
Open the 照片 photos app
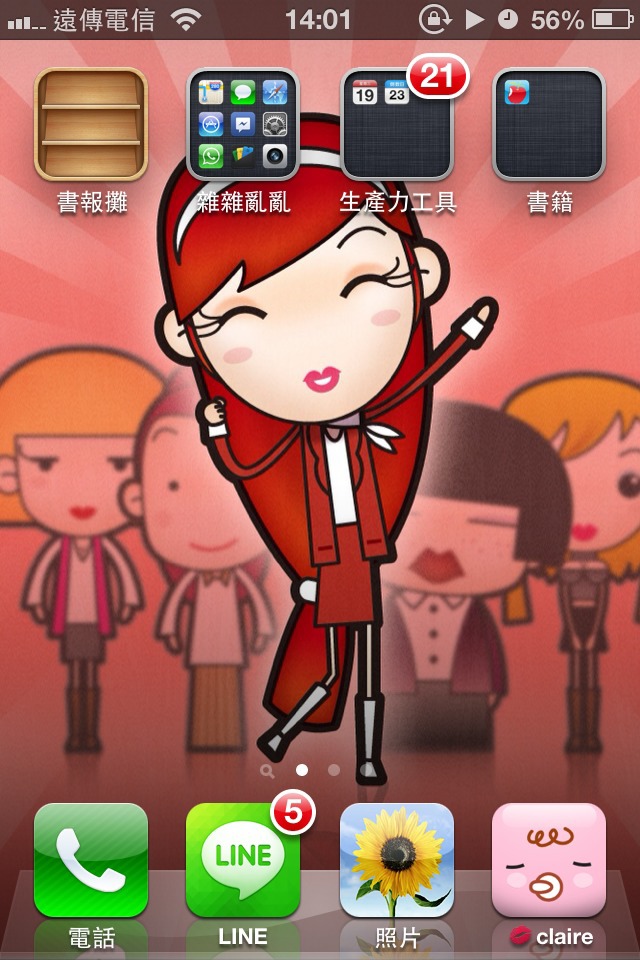coord(397,860)
